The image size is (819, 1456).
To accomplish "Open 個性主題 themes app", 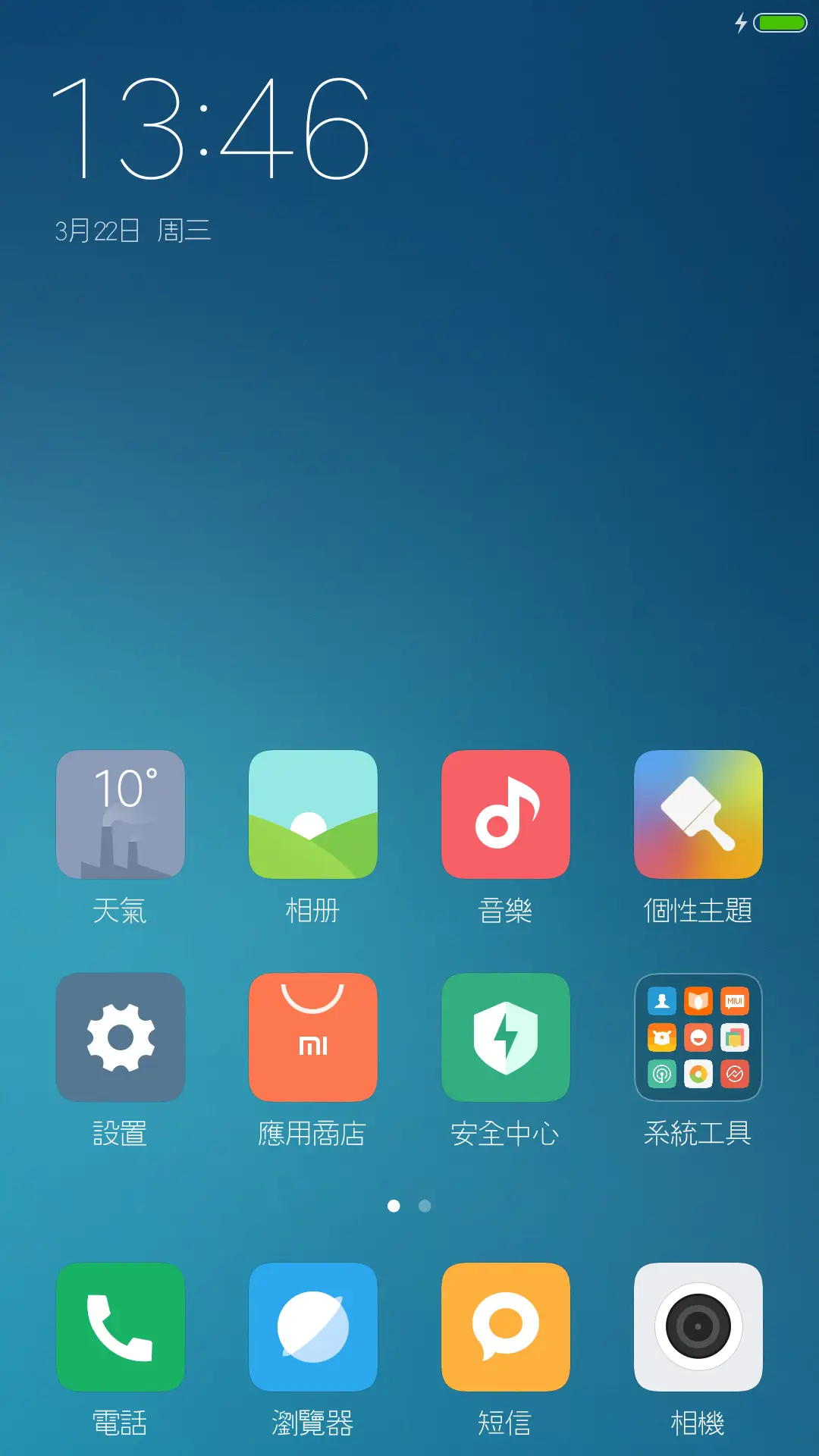I will tap(698, 814).
